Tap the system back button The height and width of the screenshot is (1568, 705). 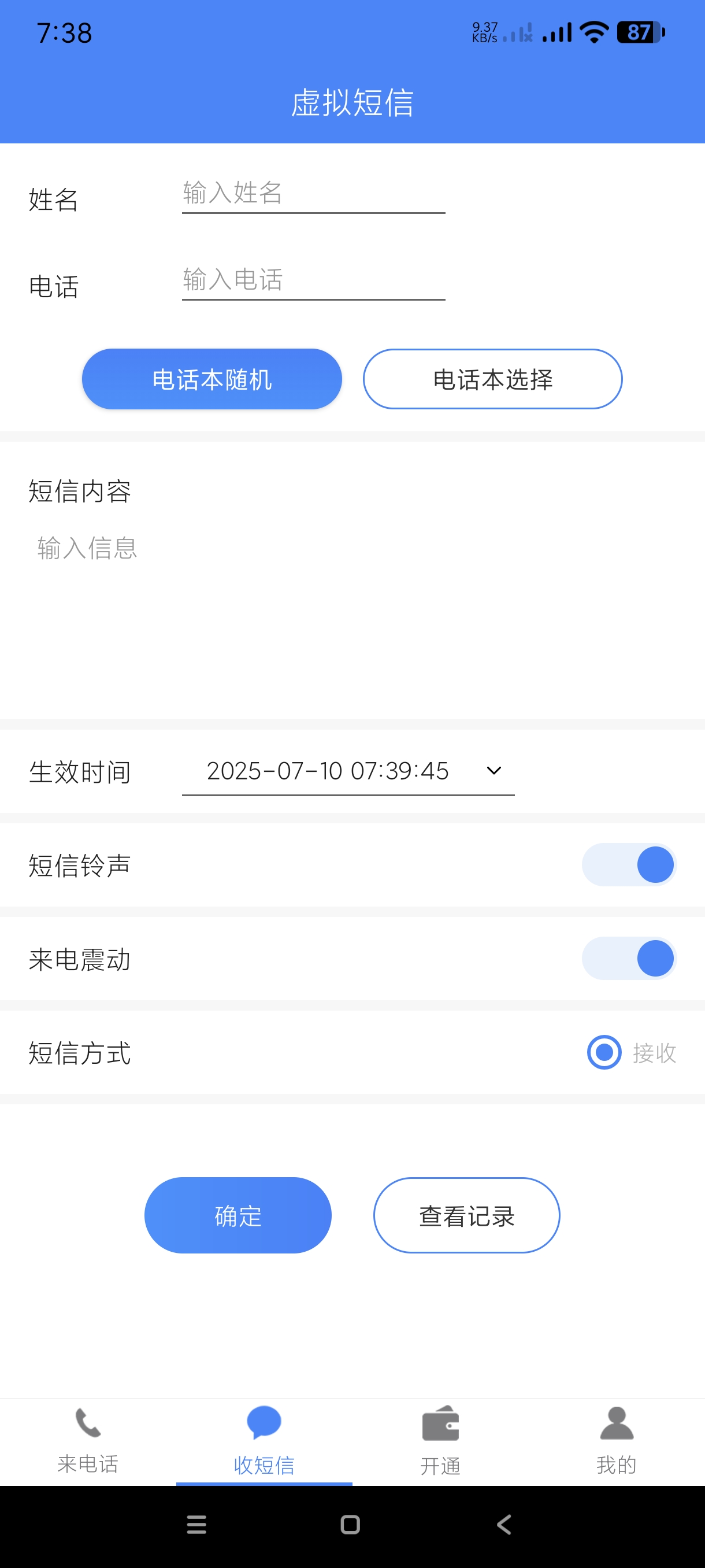click(504, 1525)
